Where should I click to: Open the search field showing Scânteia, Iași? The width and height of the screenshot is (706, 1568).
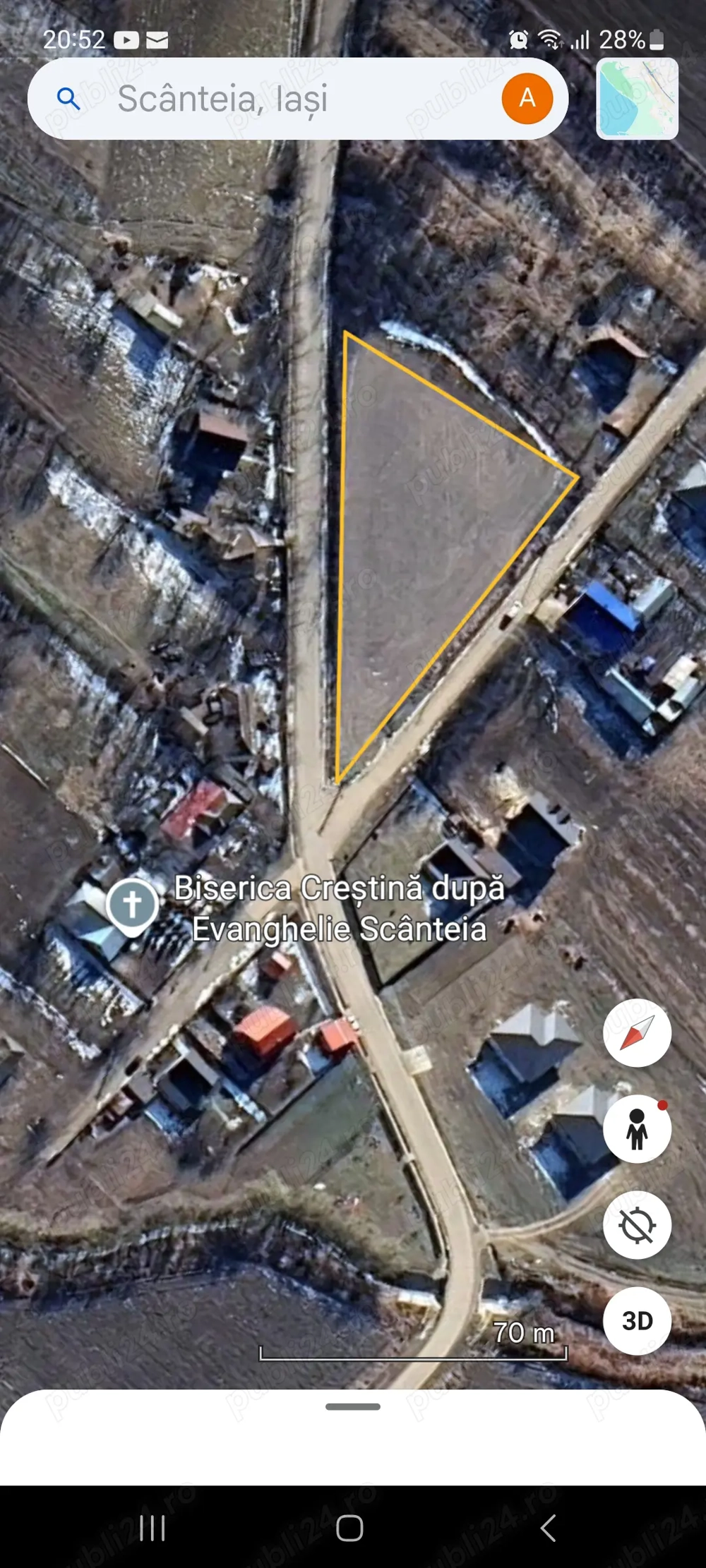268,99
